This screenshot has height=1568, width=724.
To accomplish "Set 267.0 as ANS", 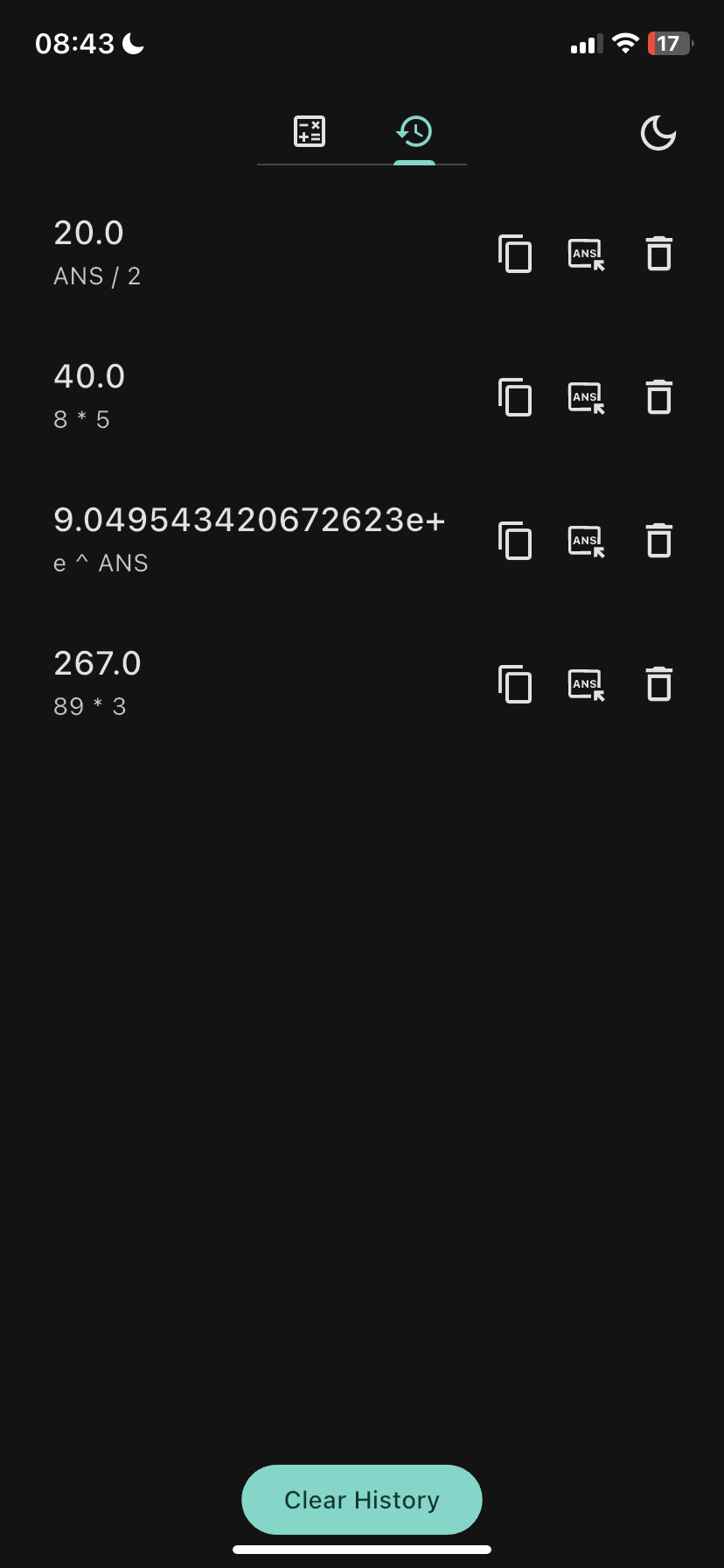I will click(x=587, y=684).
